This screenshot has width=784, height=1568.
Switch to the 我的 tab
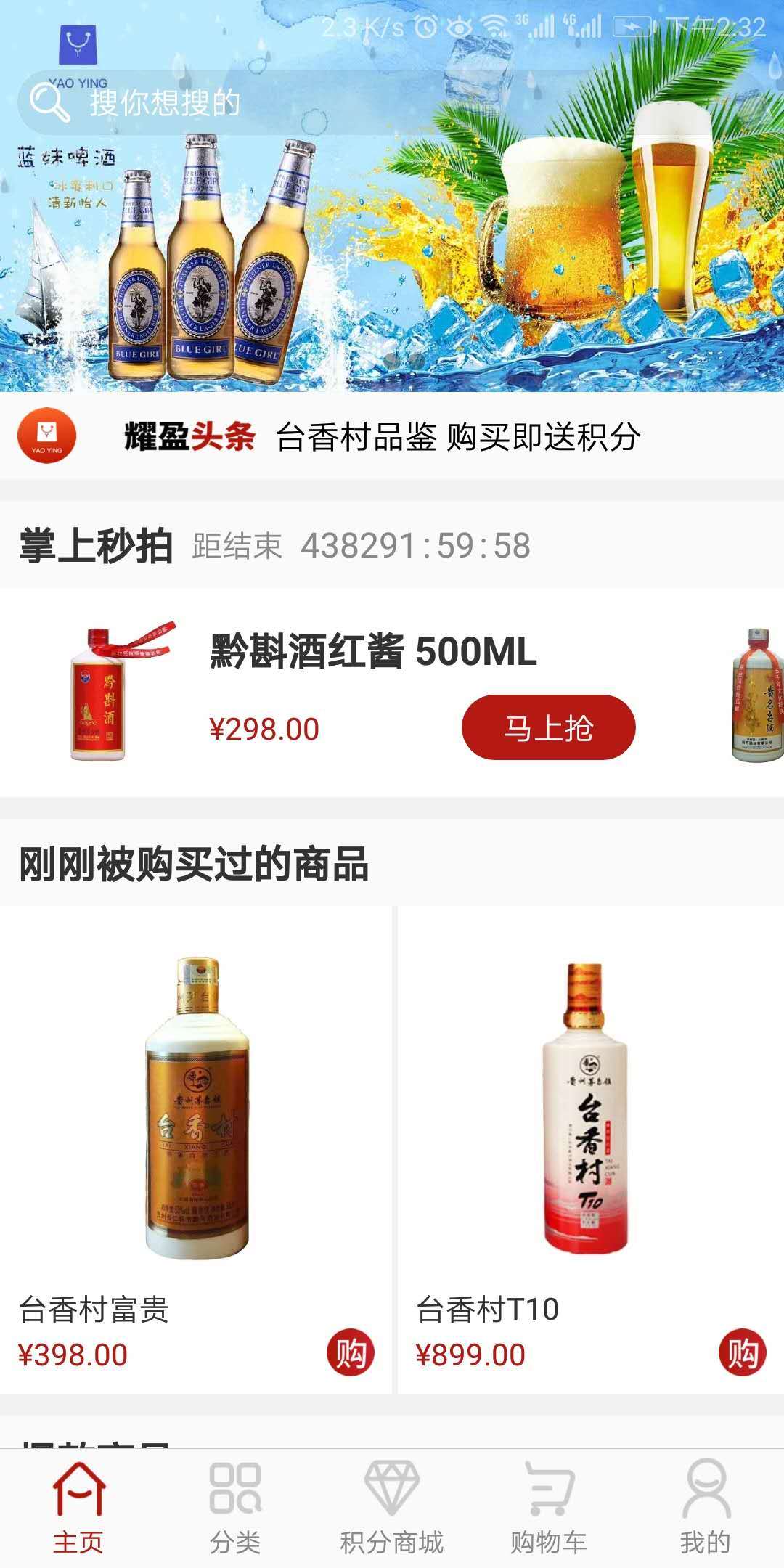click(706, 1507)
